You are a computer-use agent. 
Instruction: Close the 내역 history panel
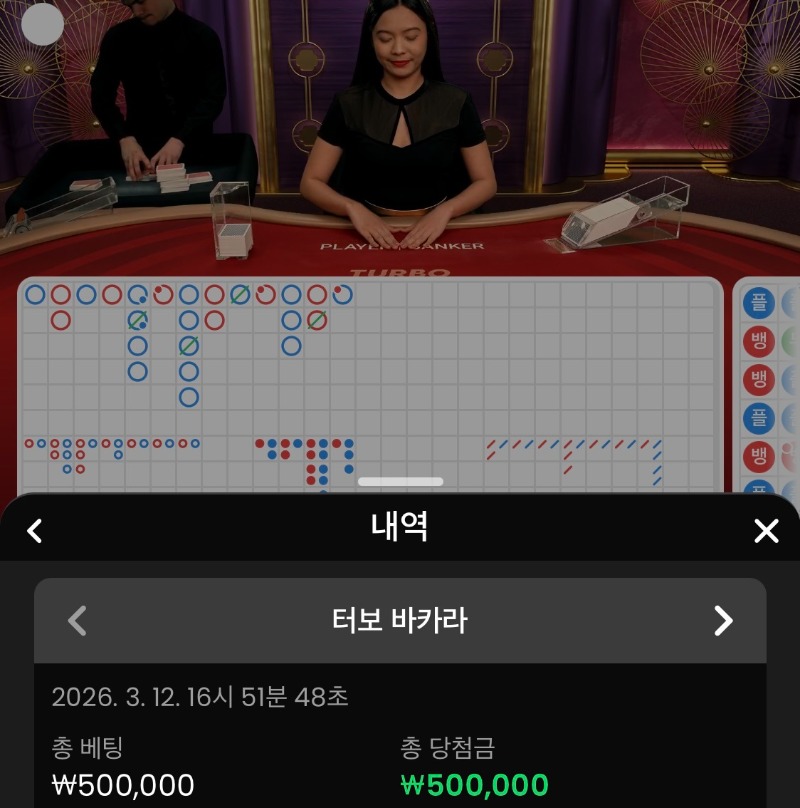tap(765, 530)
